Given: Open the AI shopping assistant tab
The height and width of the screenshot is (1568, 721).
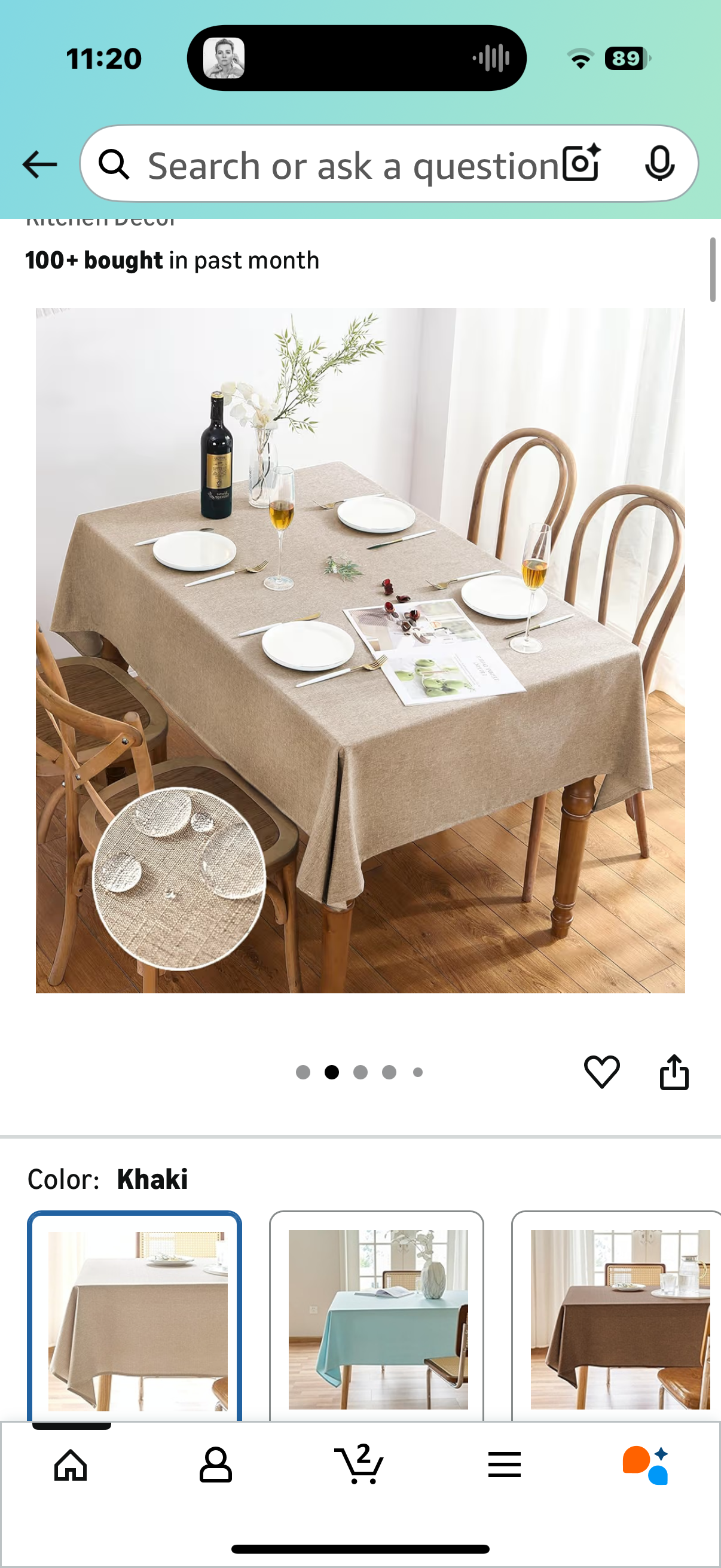Looking at the screenshot, I should (x=646, y=1465).
